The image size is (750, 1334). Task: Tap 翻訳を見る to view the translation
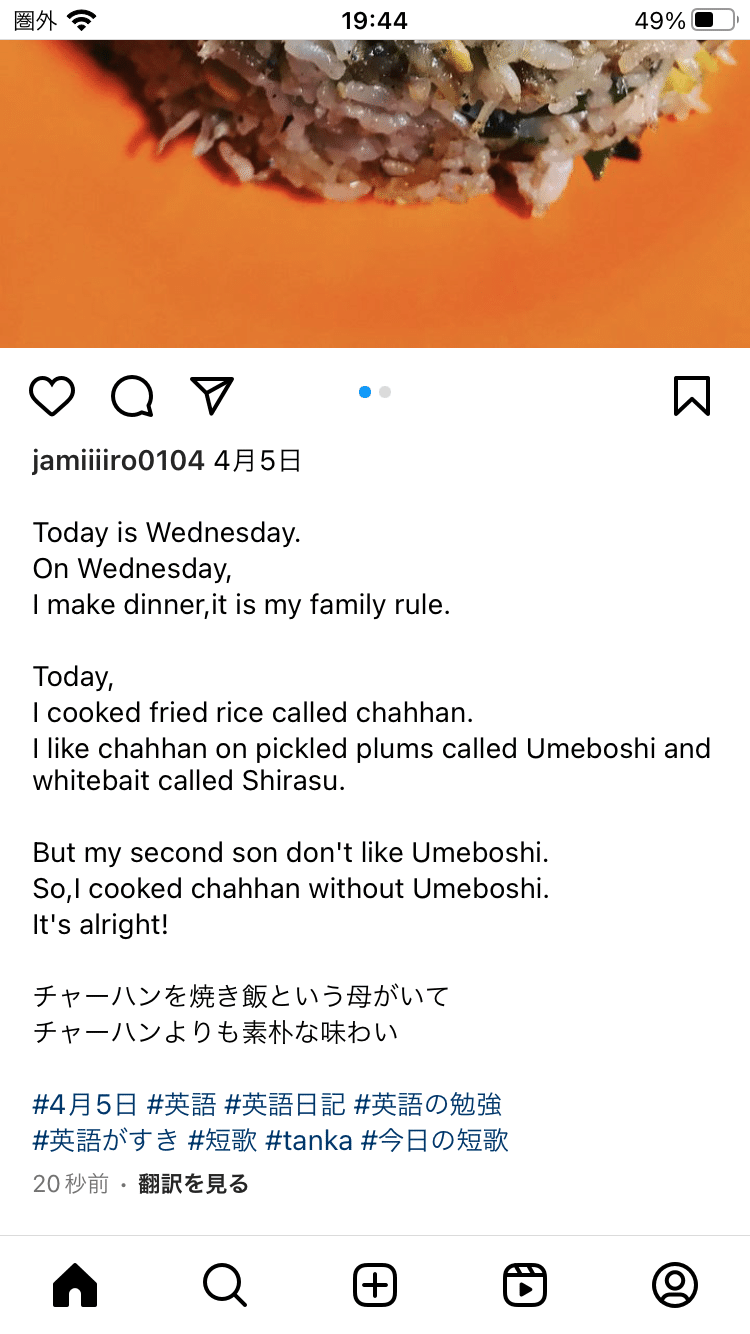pyautogui.click(x=194, y=1185)
